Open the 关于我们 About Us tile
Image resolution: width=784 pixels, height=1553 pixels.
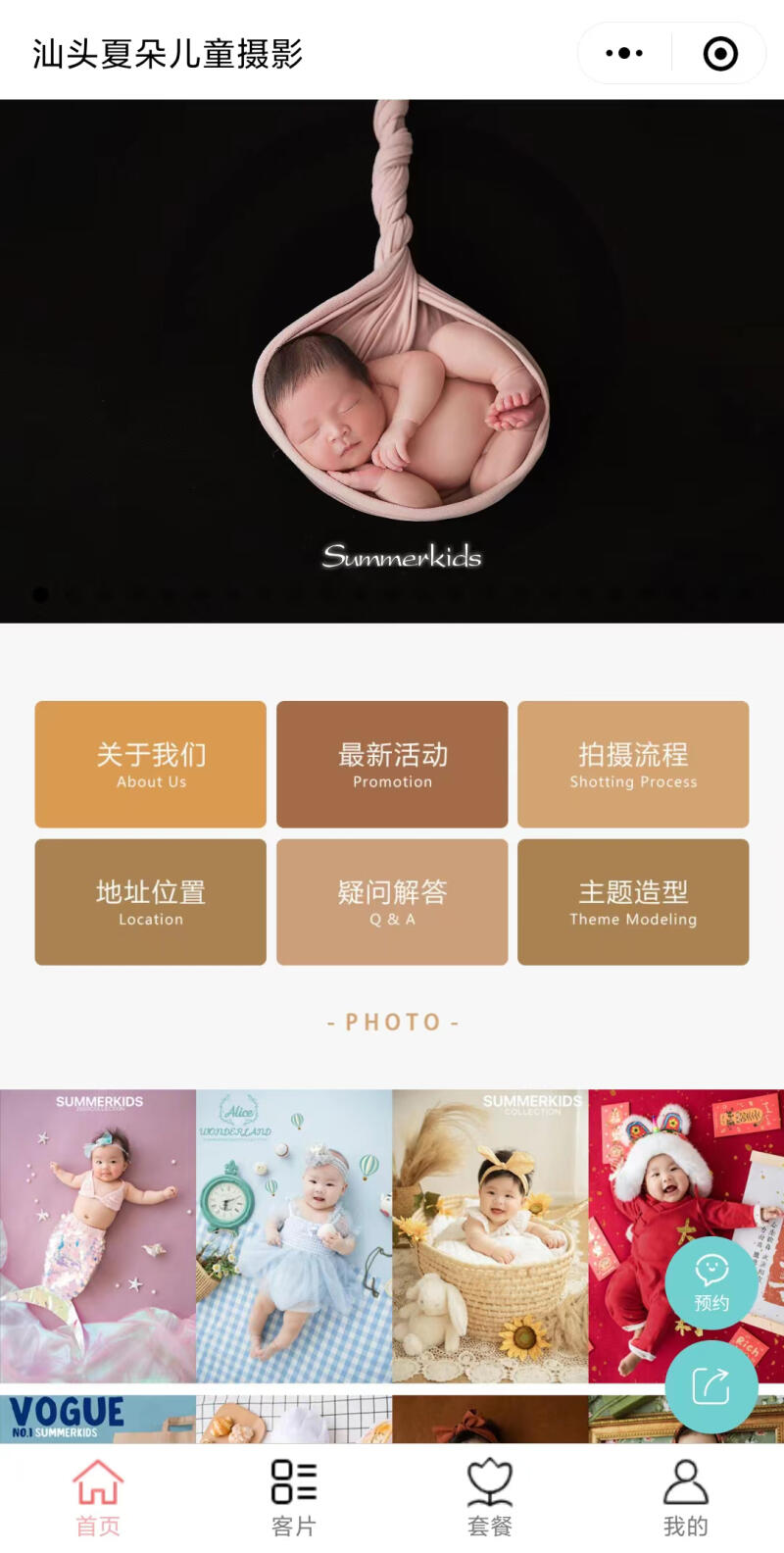pyautogui.click(x=151, y=765)
